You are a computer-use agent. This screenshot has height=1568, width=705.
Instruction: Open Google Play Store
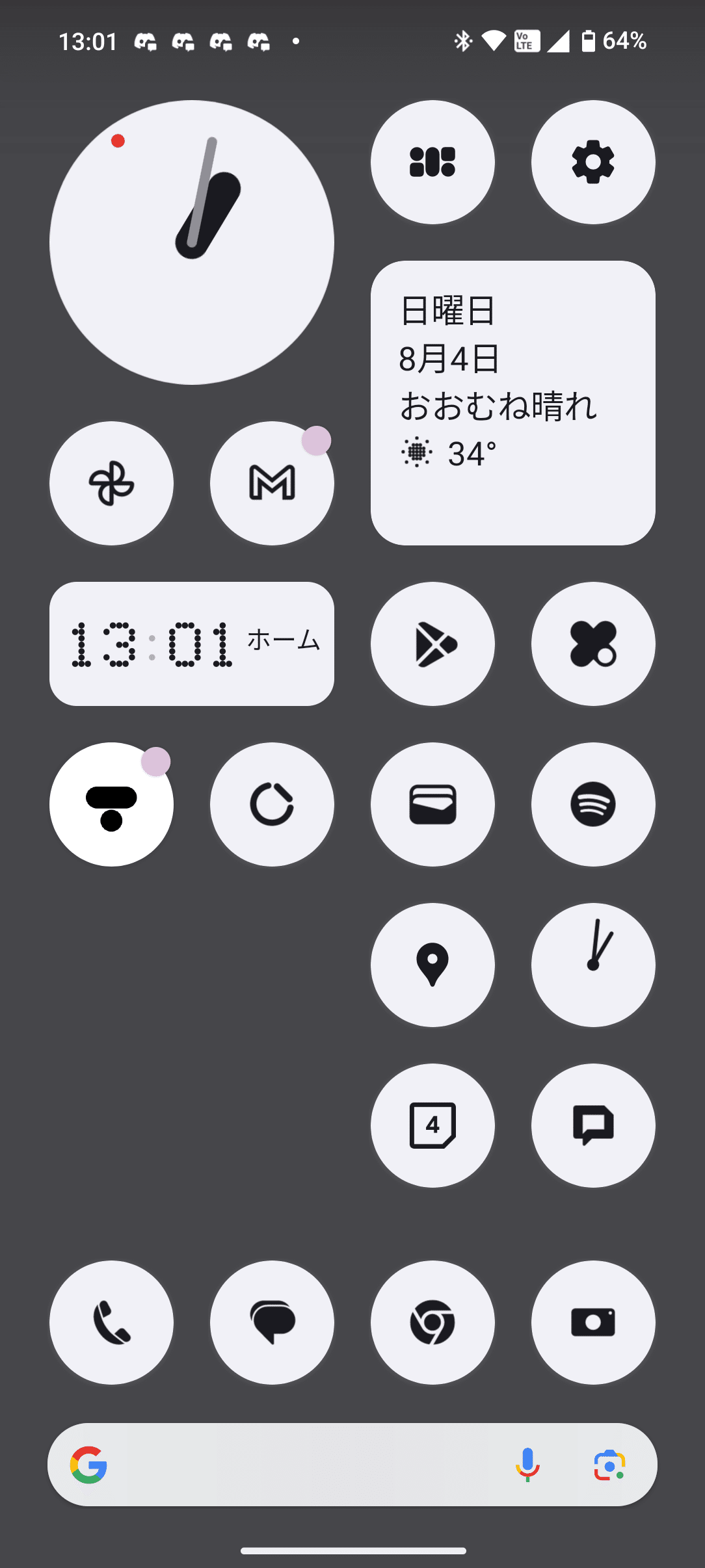432,644
